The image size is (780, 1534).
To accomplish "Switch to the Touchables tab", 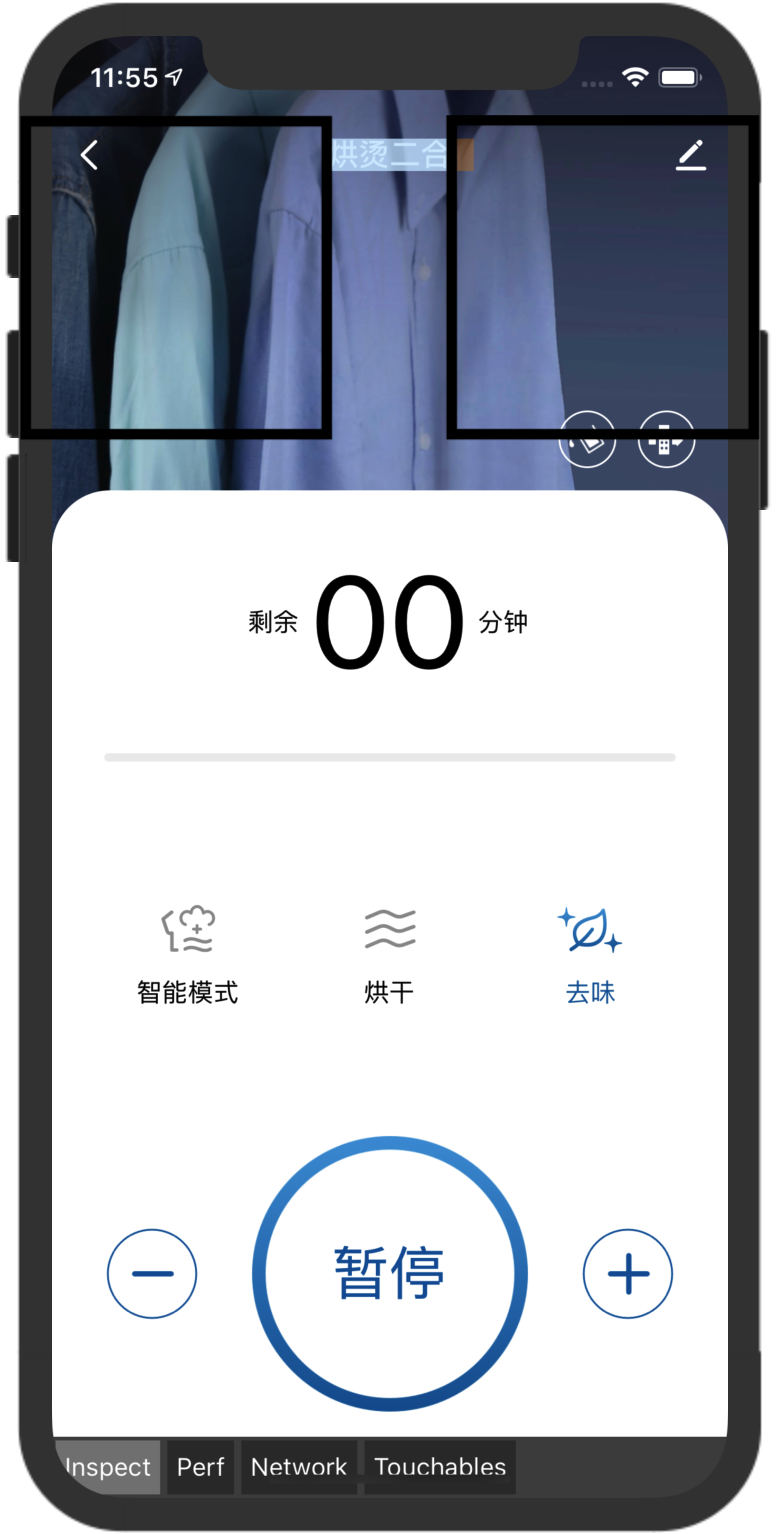I will point(439,1467).
